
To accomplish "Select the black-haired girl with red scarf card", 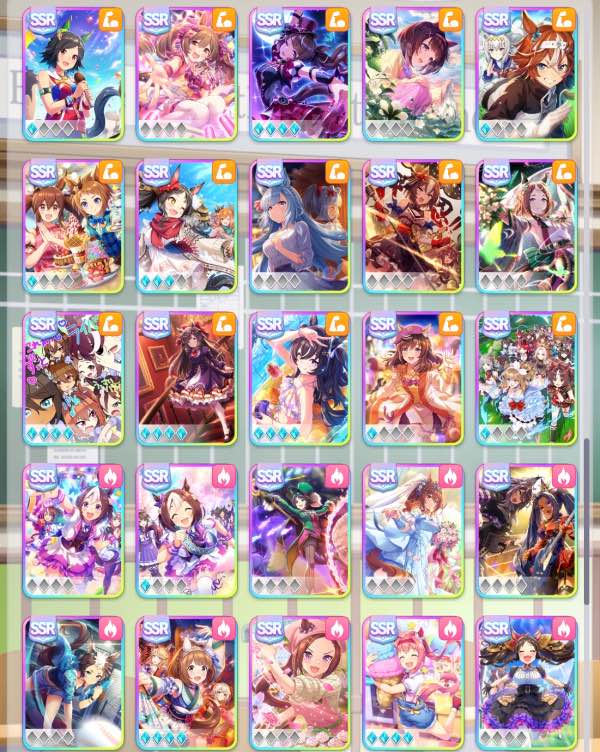I will pos(187,226).
